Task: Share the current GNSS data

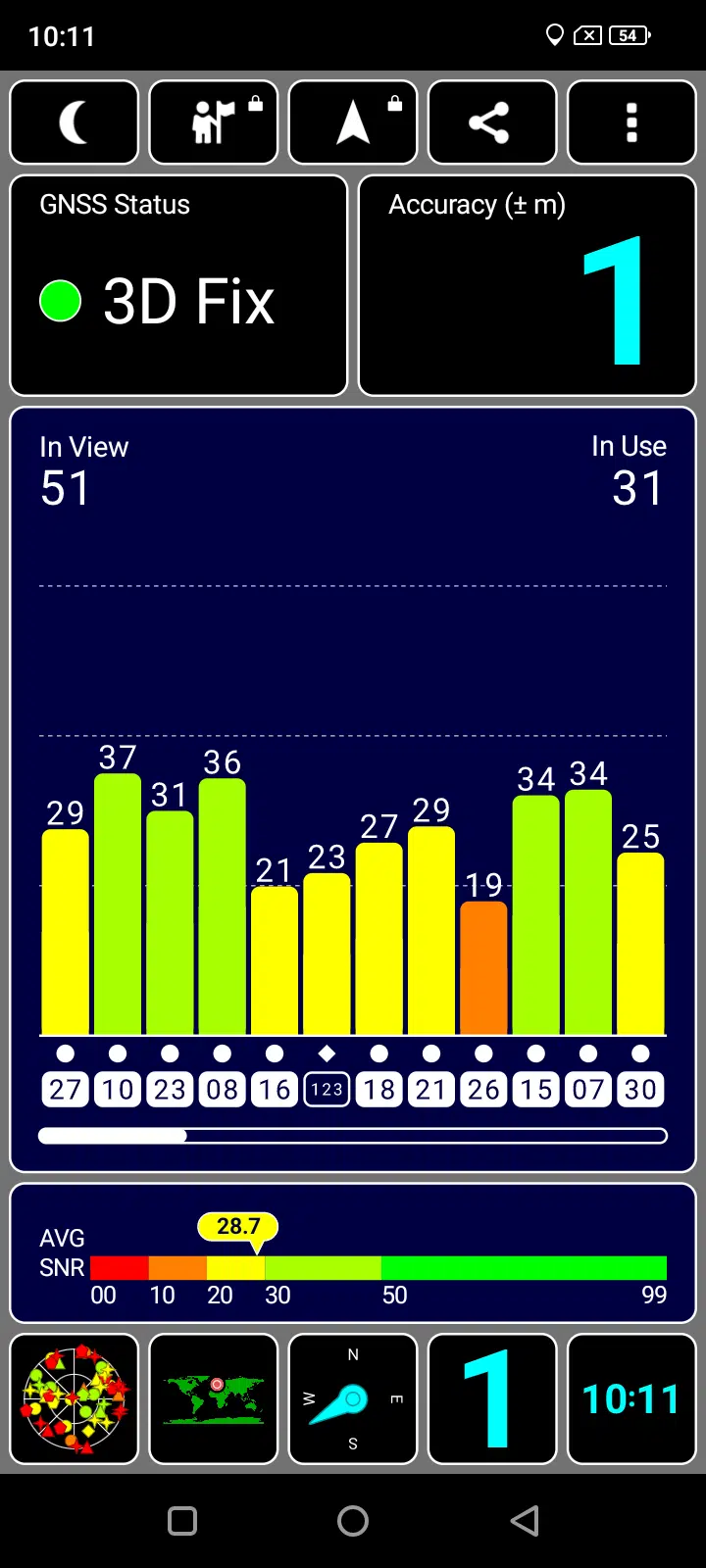Action: 492,122
